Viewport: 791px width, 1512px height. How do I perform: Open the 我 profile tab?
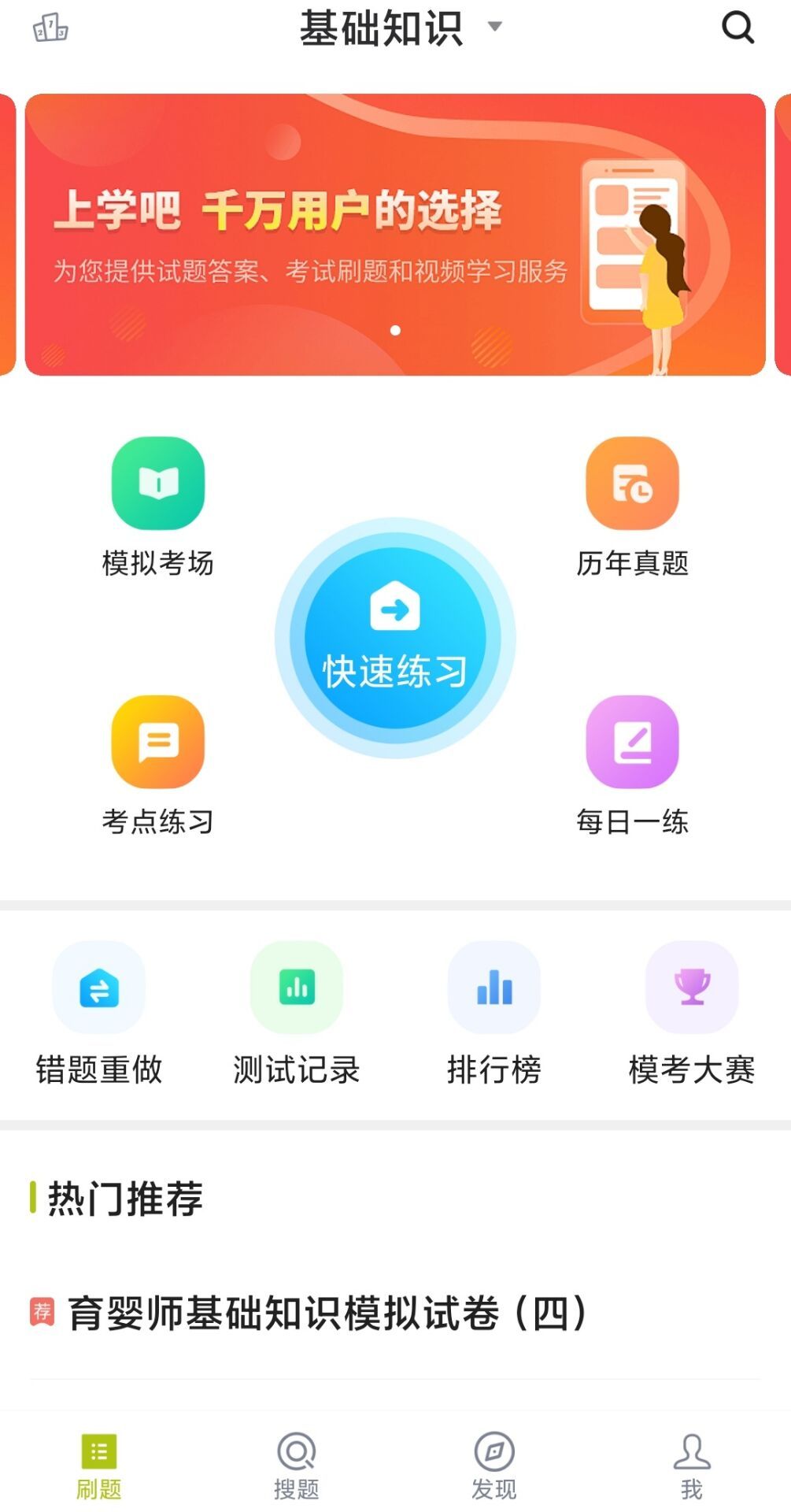point(692,1466)
